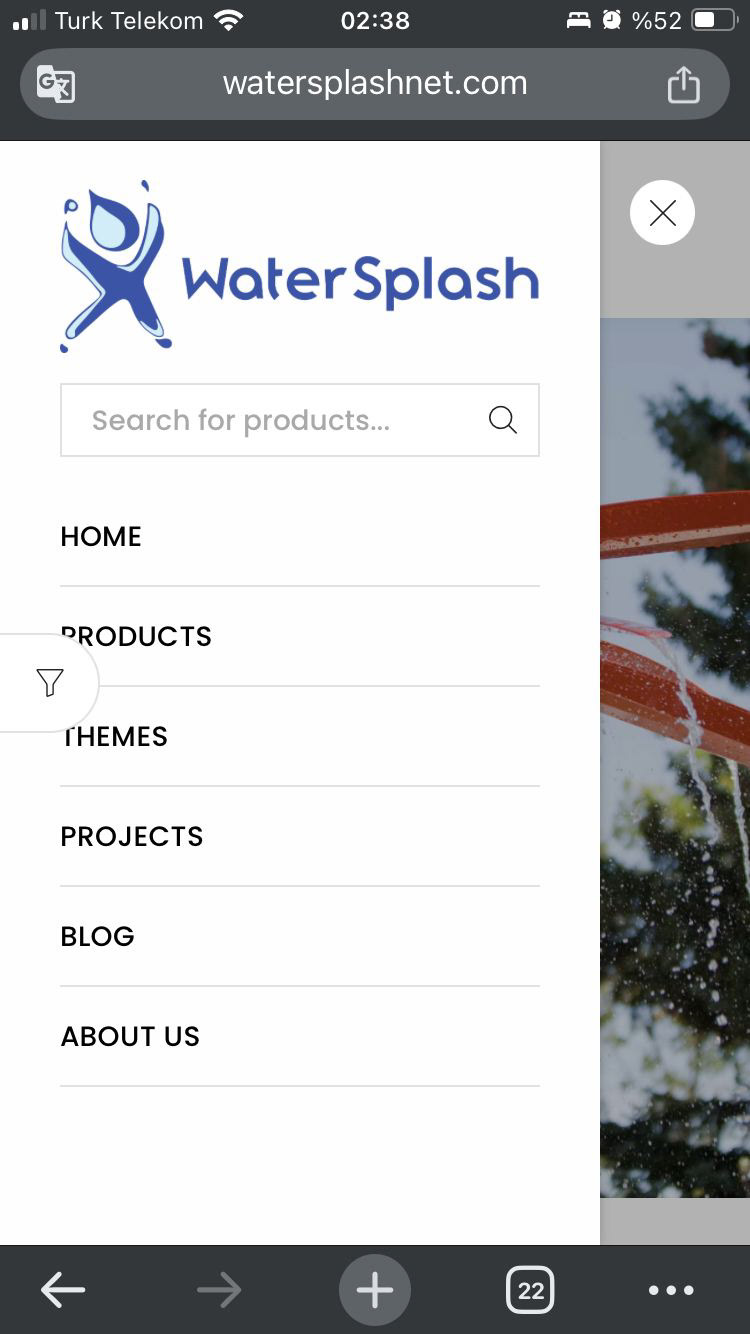Share the page via browser share icon
Image resolution: width=750 pixels, height=1334 pixels.
[683, 84]
